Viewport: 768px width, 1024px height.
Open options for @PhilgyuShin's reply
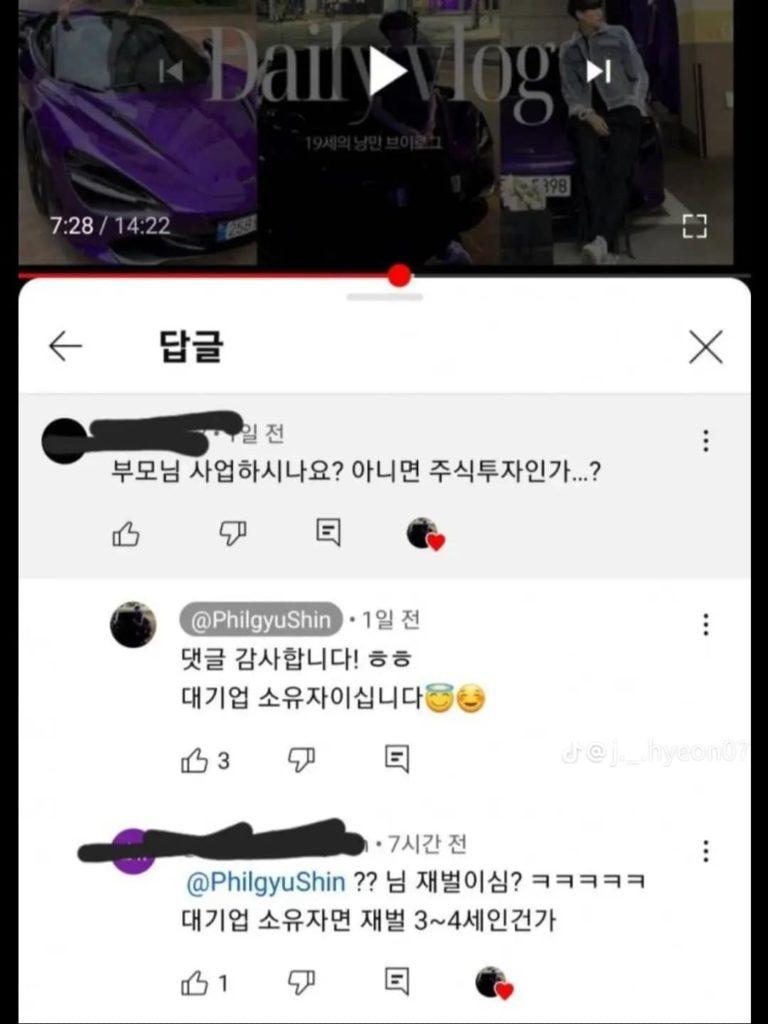[x=706, y=624]
